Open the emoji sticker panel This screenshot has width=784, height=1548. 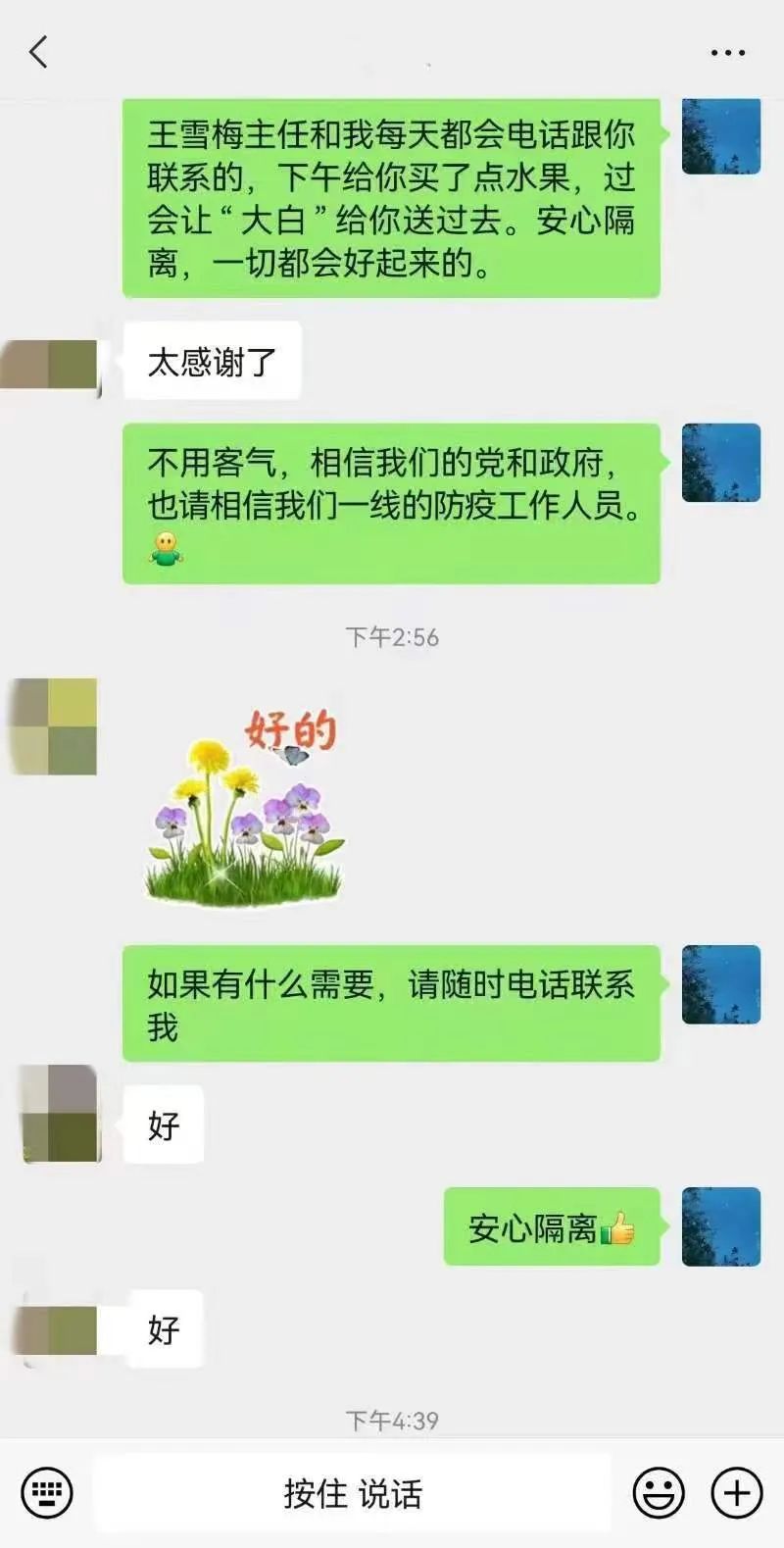tap(658, 1493)
